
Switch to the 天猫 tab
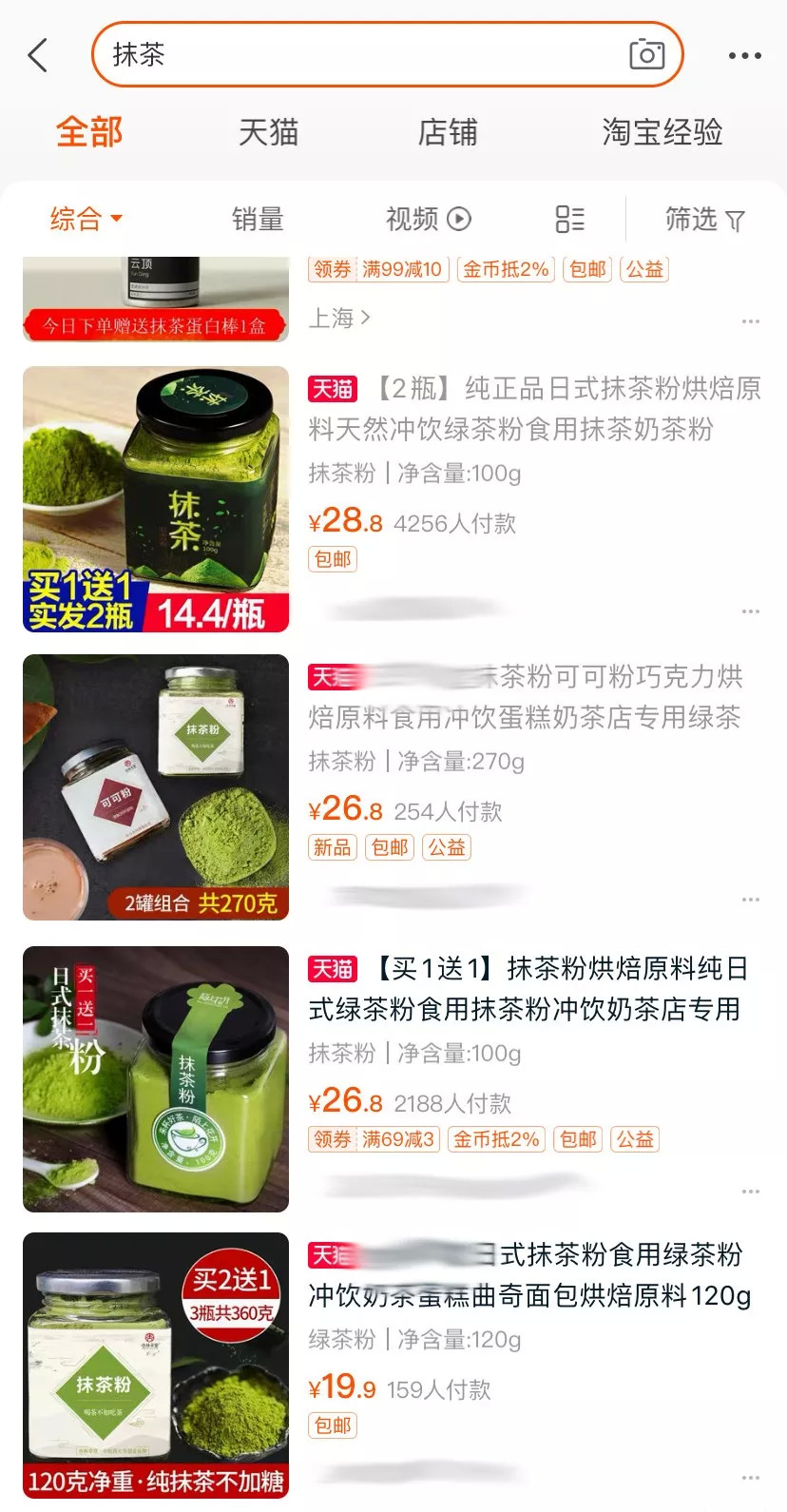coord(268,132)
